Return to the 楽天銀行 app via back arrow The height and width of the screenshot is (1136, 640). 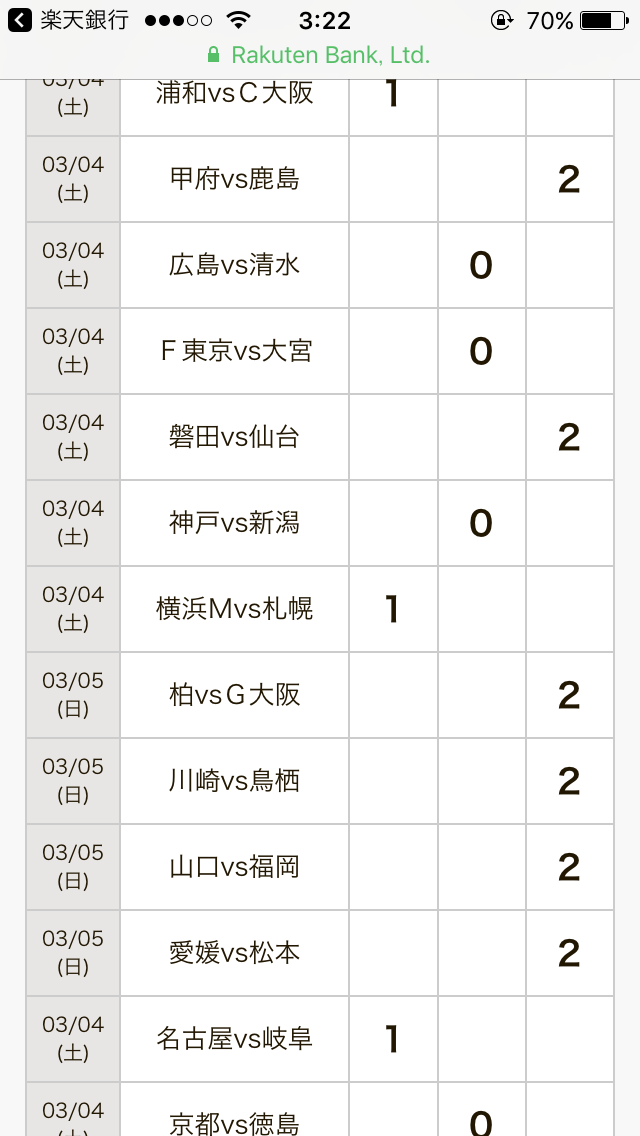click(x=20, y=20)
